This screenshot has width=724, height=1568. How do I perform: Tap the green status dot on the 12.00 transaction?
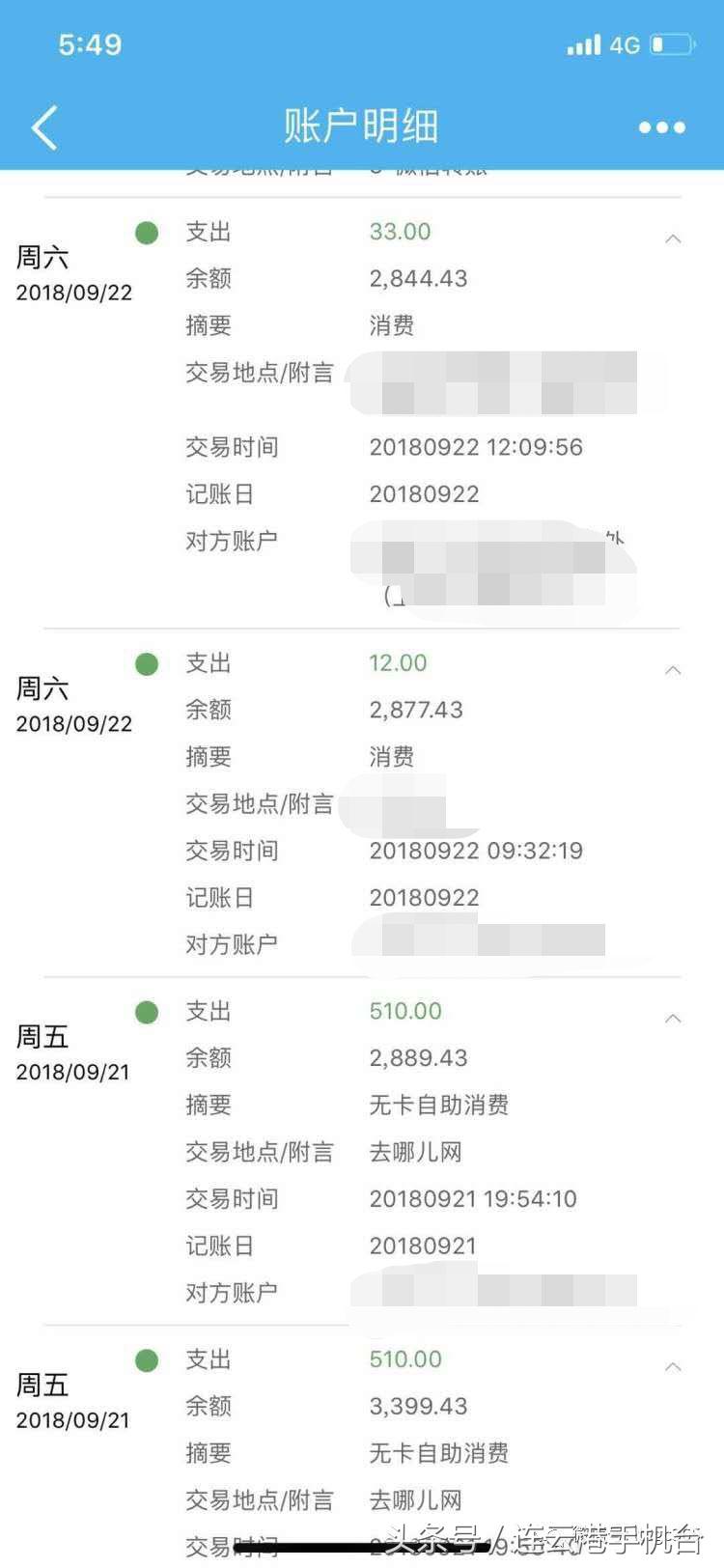(x=147, y=663)
